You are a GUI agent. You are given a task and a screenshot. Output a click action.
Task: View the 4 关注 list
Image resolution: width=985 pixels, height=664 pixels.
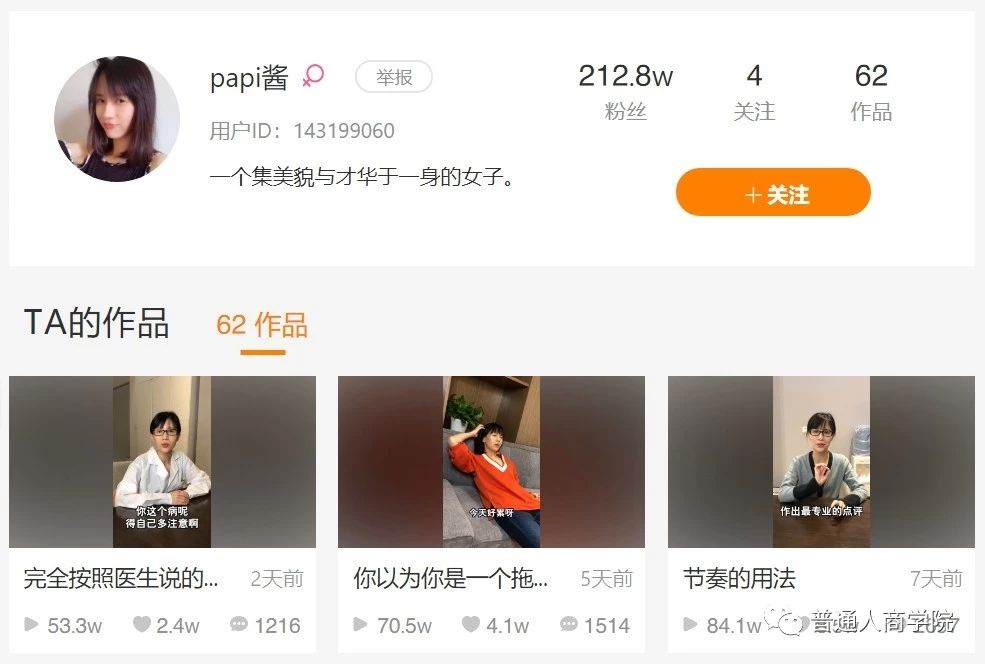point(753,91)
